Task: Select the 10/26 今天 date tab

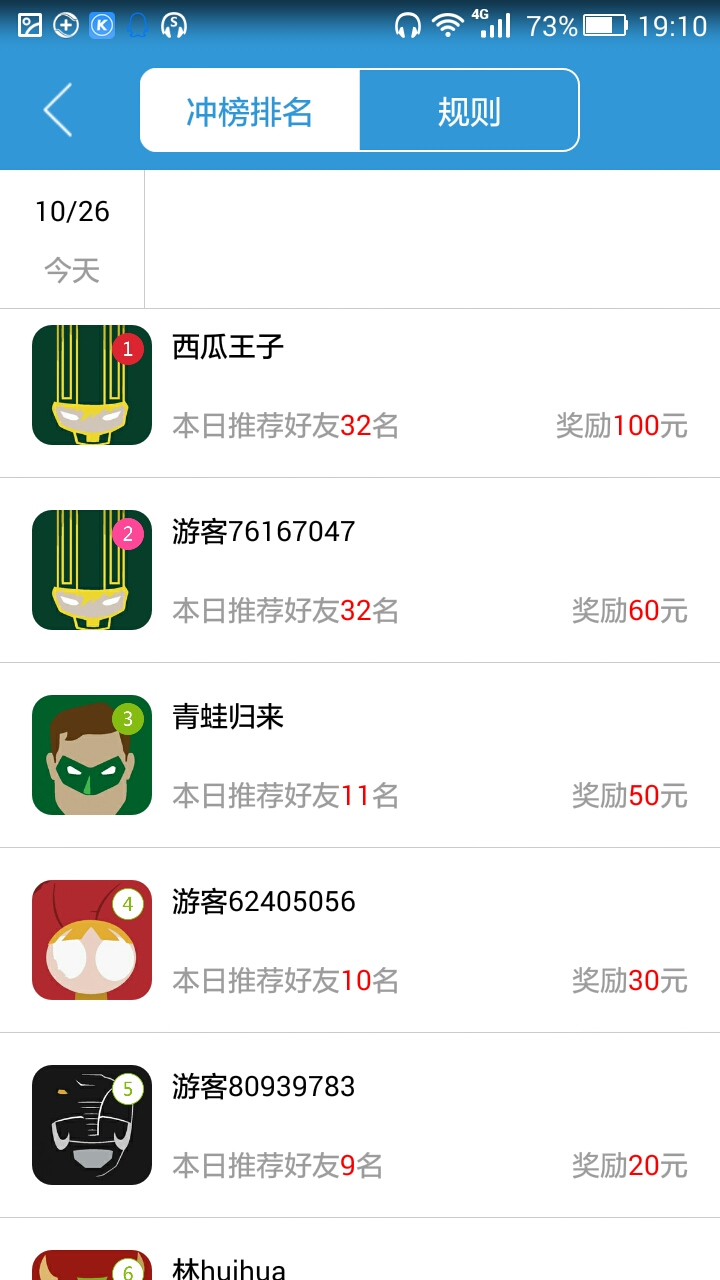Action: 72,240
